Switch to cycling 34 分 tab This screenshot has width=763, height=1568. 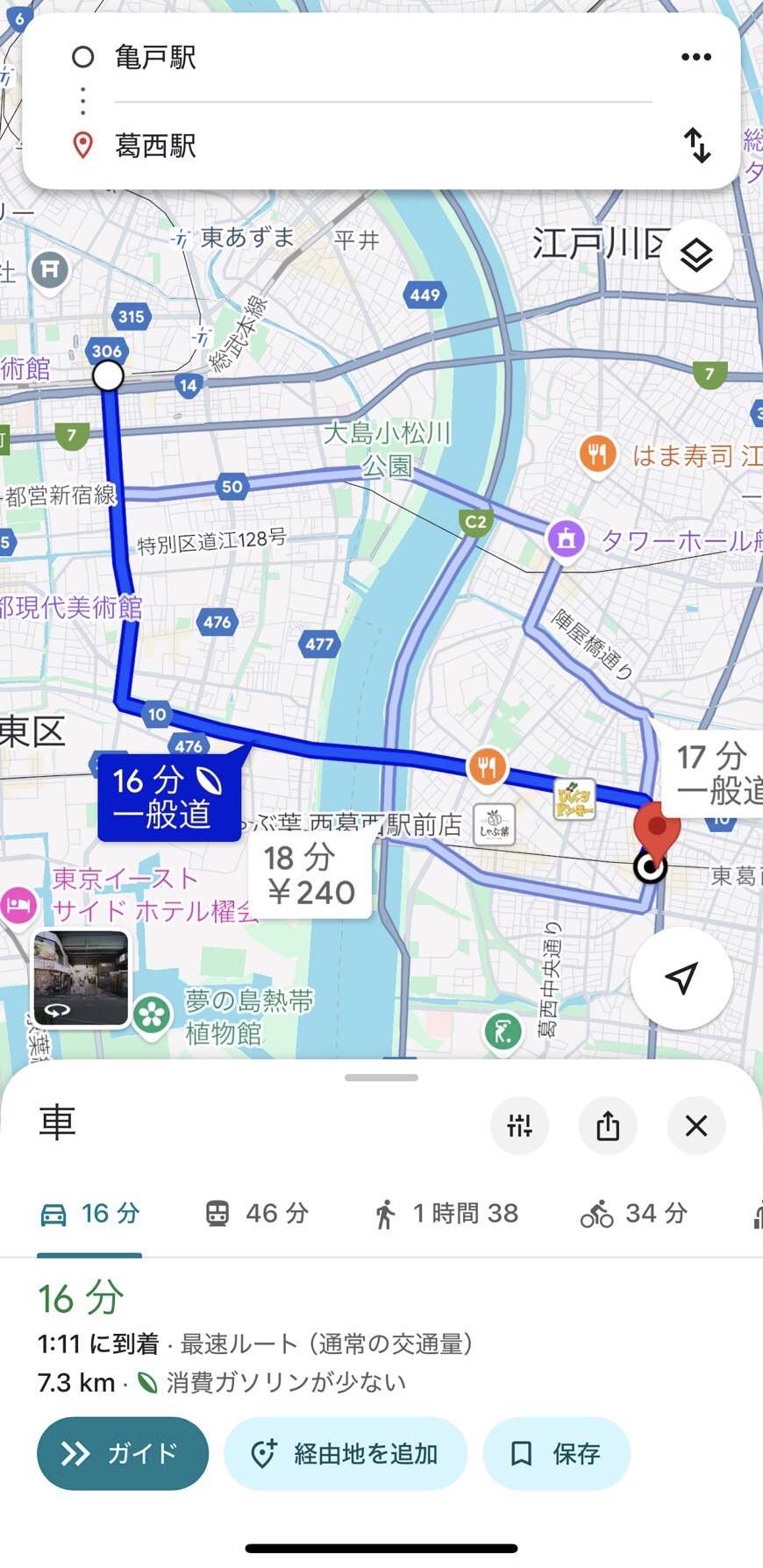(633, 1214)
